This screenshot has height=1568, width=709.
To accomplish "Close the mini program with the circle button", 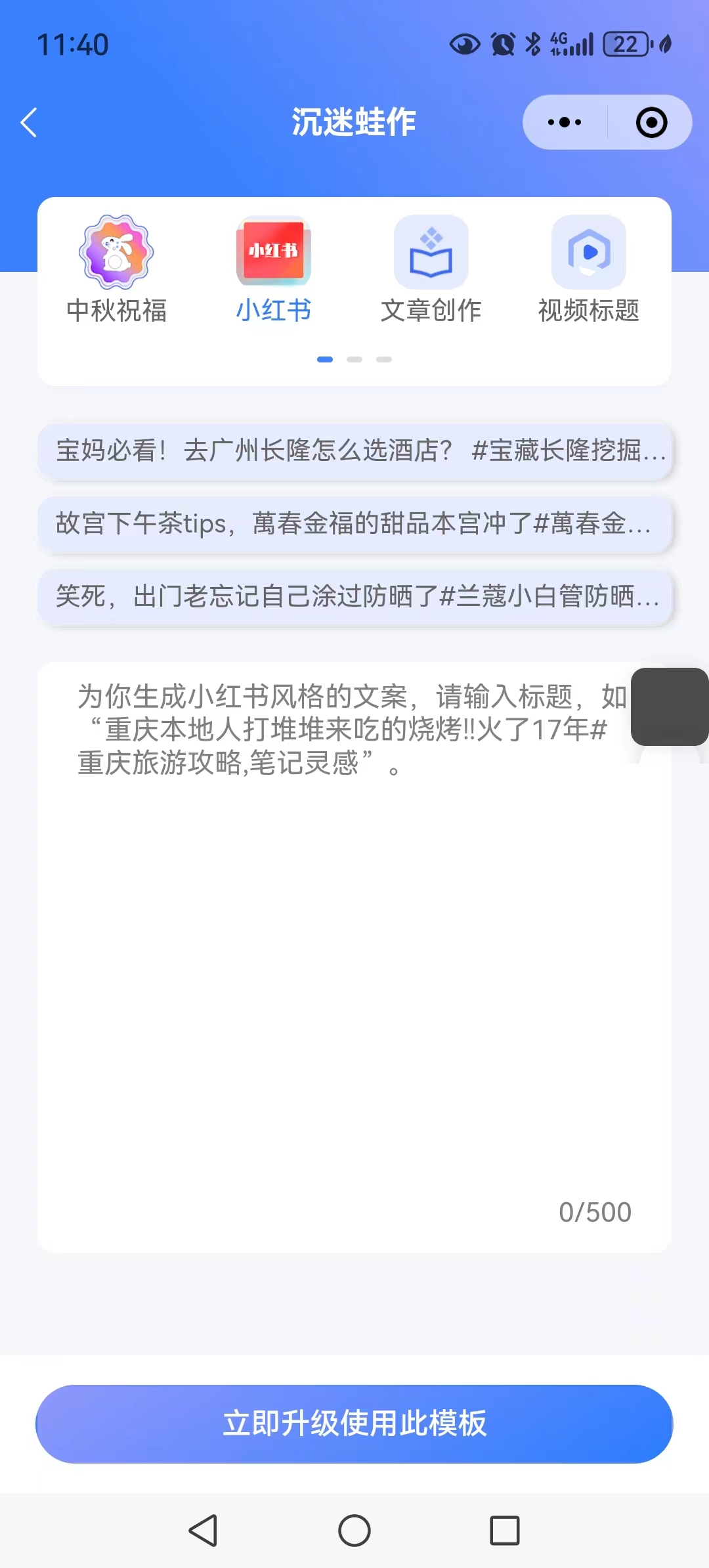I will click(x=651, y=123).
